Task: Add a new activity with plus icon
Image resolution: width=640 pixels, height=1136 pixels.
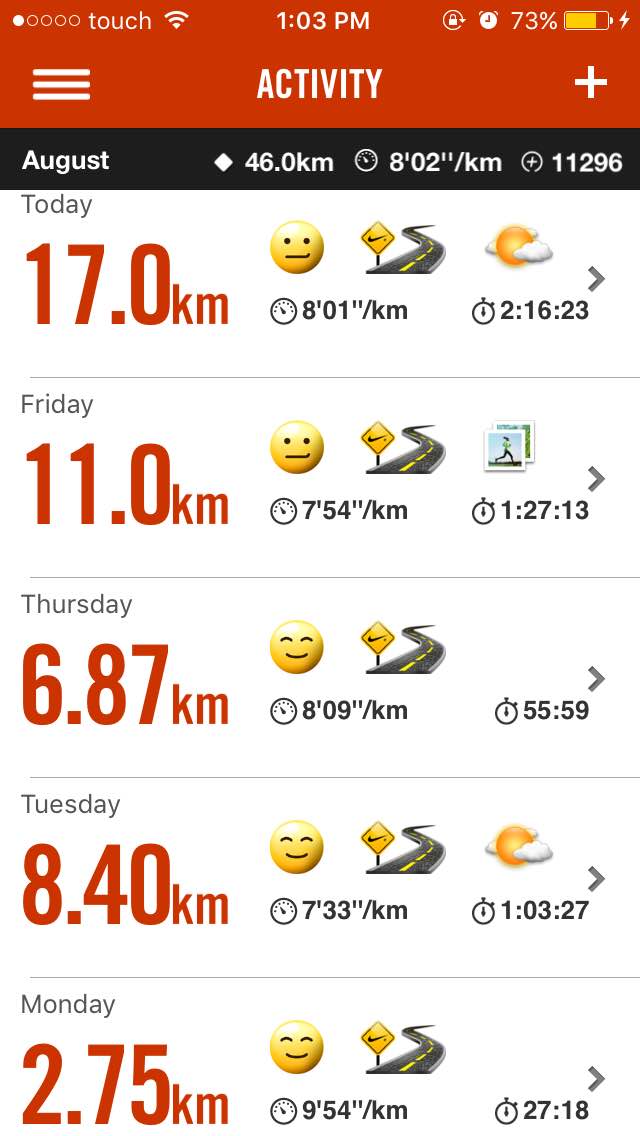Action: 590,83
